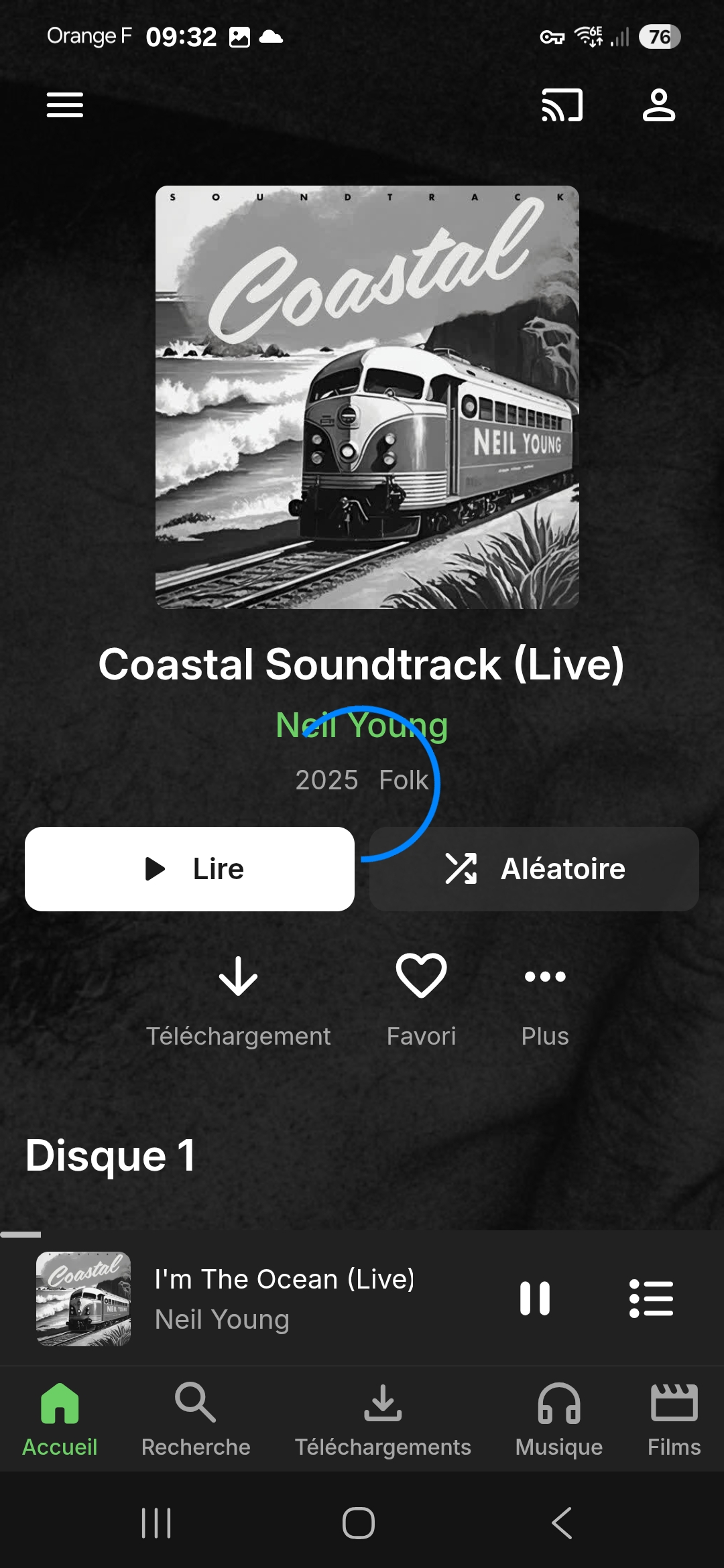The image size is (724, 1568).
Task: Cast to a device
Action: coord(562,105)
